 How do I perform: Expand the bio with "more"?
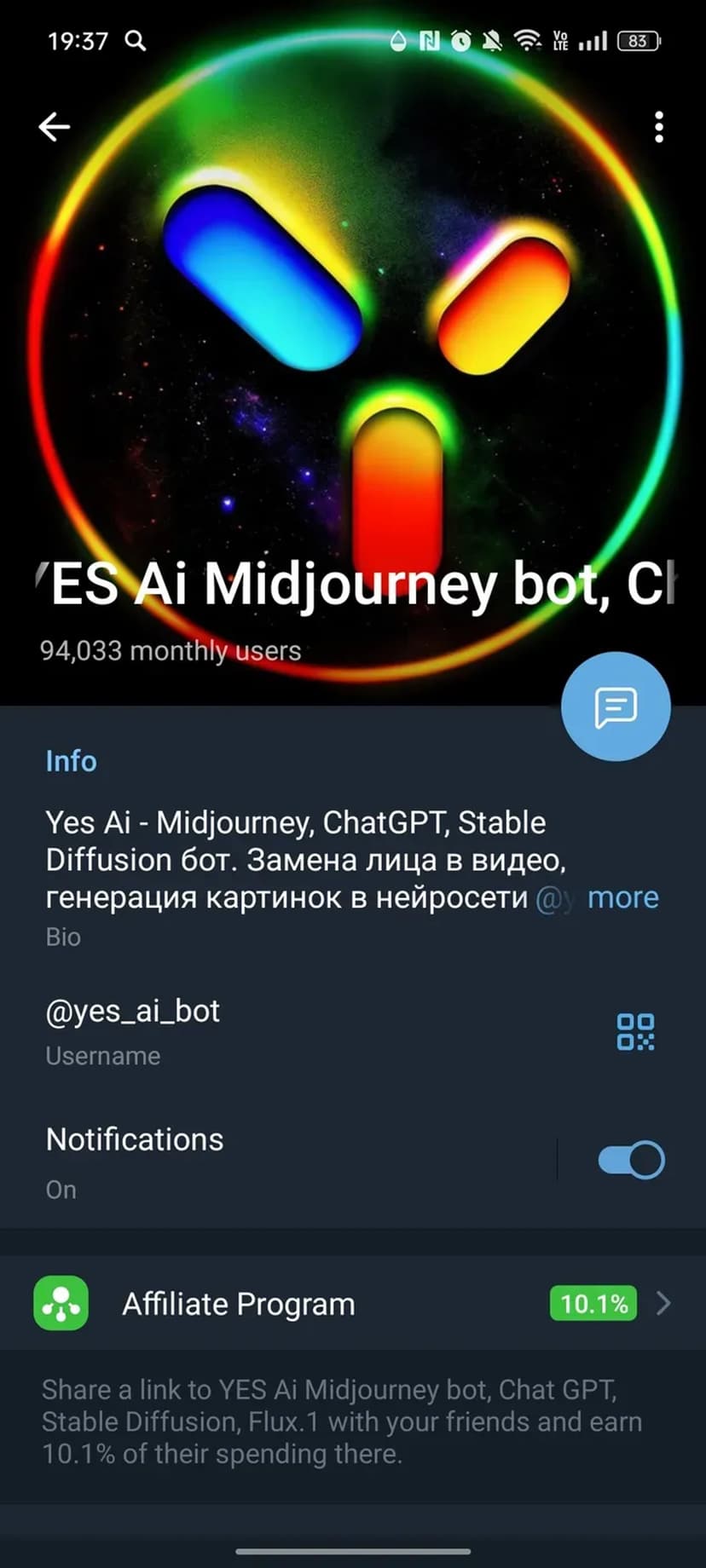(622, 897)
